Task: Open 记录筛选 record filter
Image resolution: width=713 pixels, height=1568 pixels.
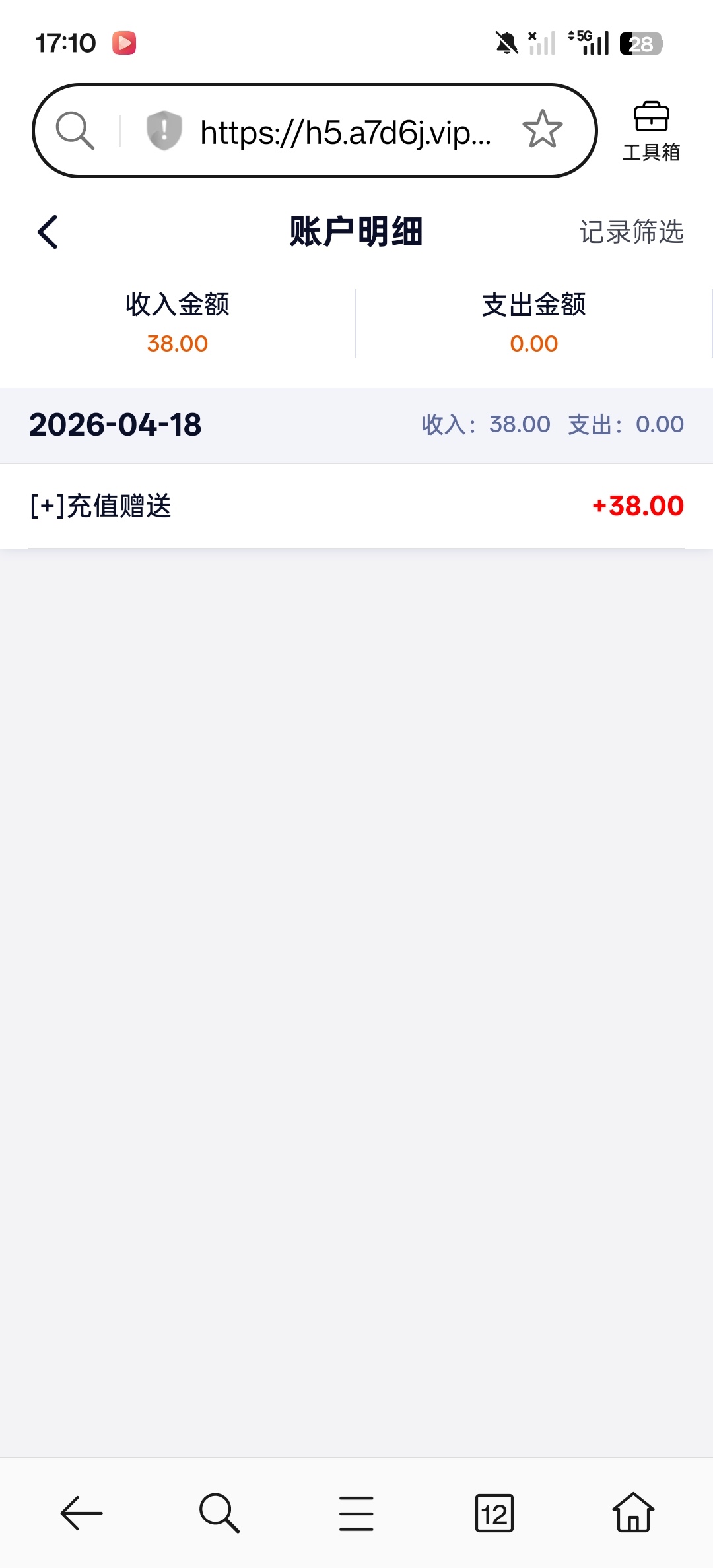Action: click(x=631, y=232)
